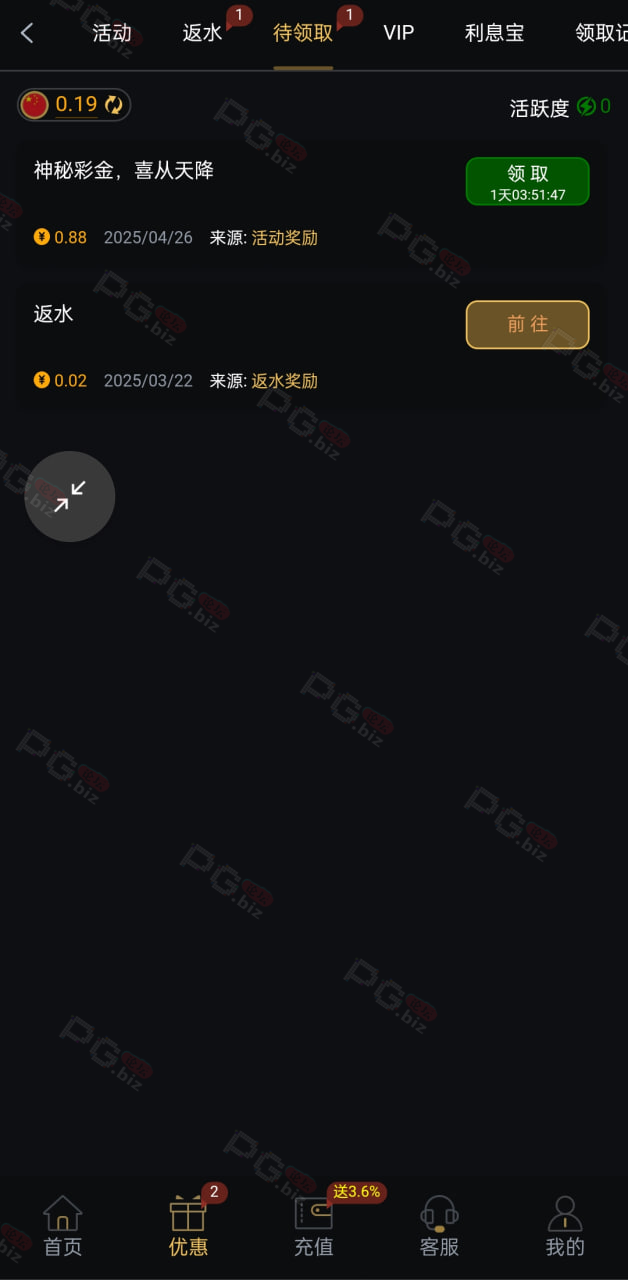This screenshot has width=628, height=1280.
Task: Open the 活跃度 activity indicator
Action: pos(560,107)
